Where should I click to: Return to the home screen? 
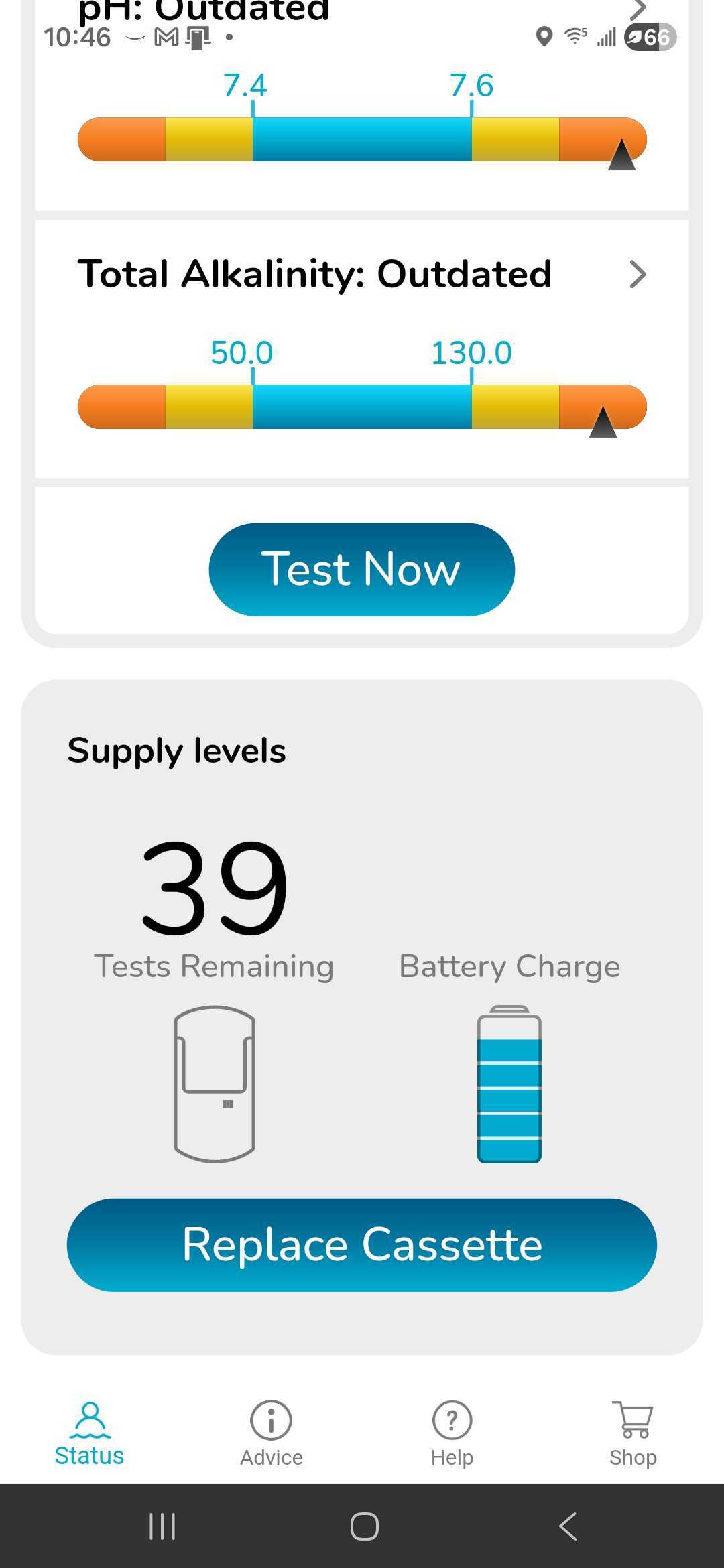tap(364, 1526)
